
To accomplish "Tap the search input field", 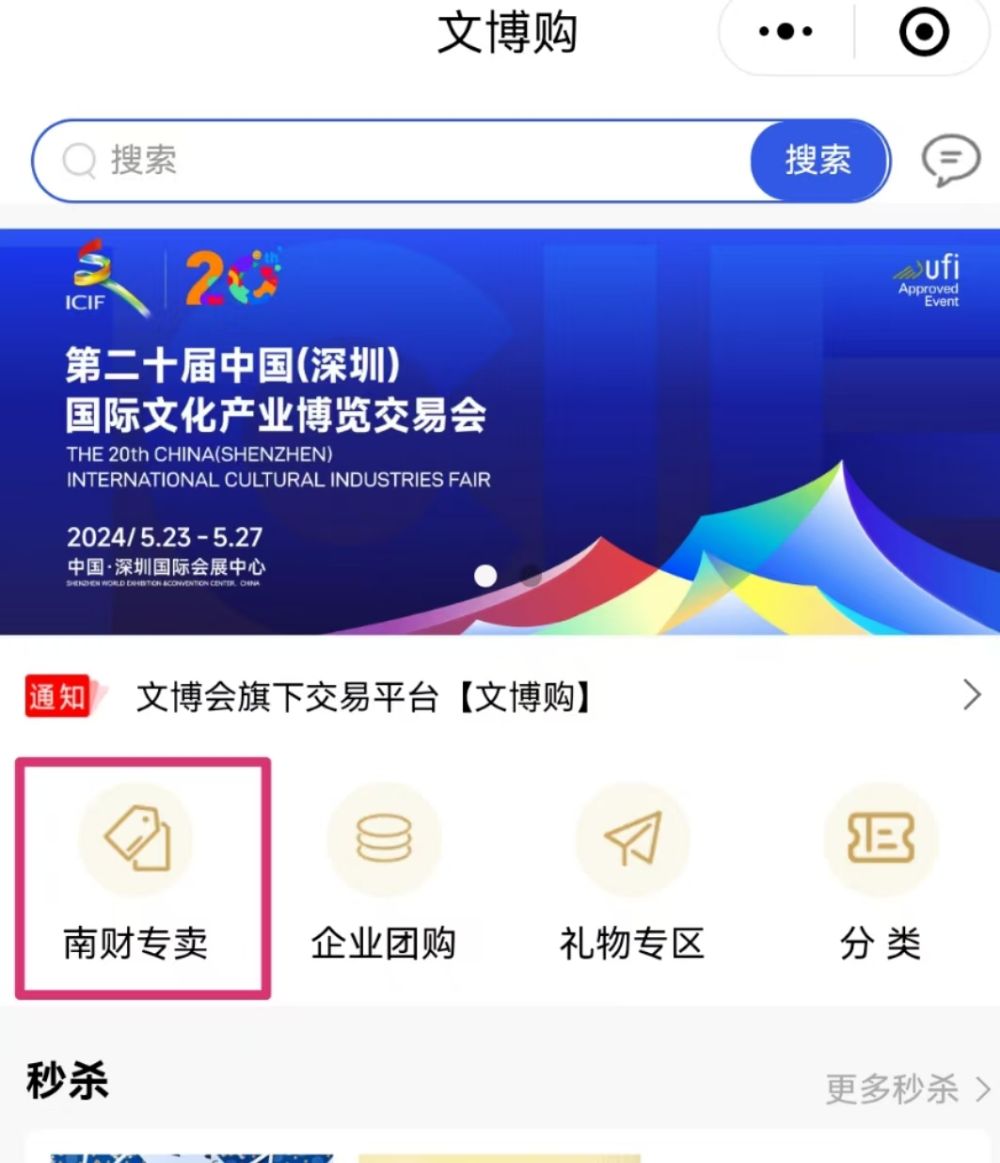I will point(400,160).
